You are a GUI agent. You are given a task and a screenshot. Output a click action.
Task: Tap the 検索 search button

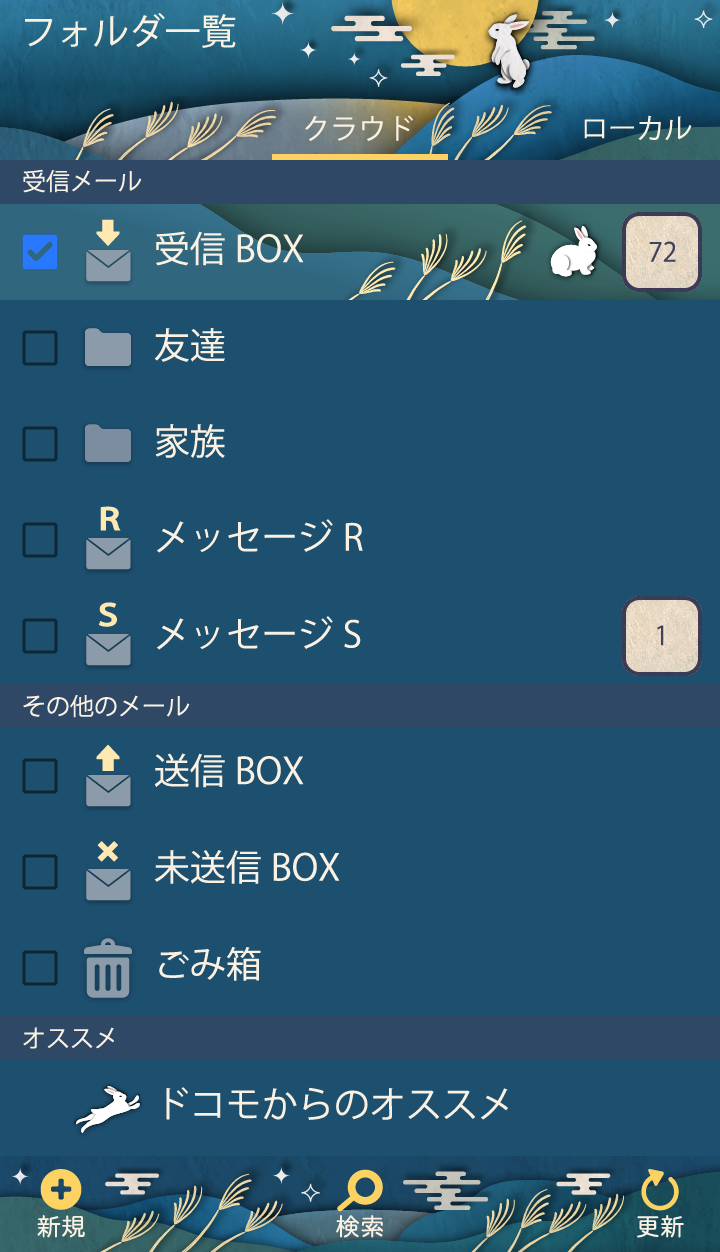pos(360,1205)
